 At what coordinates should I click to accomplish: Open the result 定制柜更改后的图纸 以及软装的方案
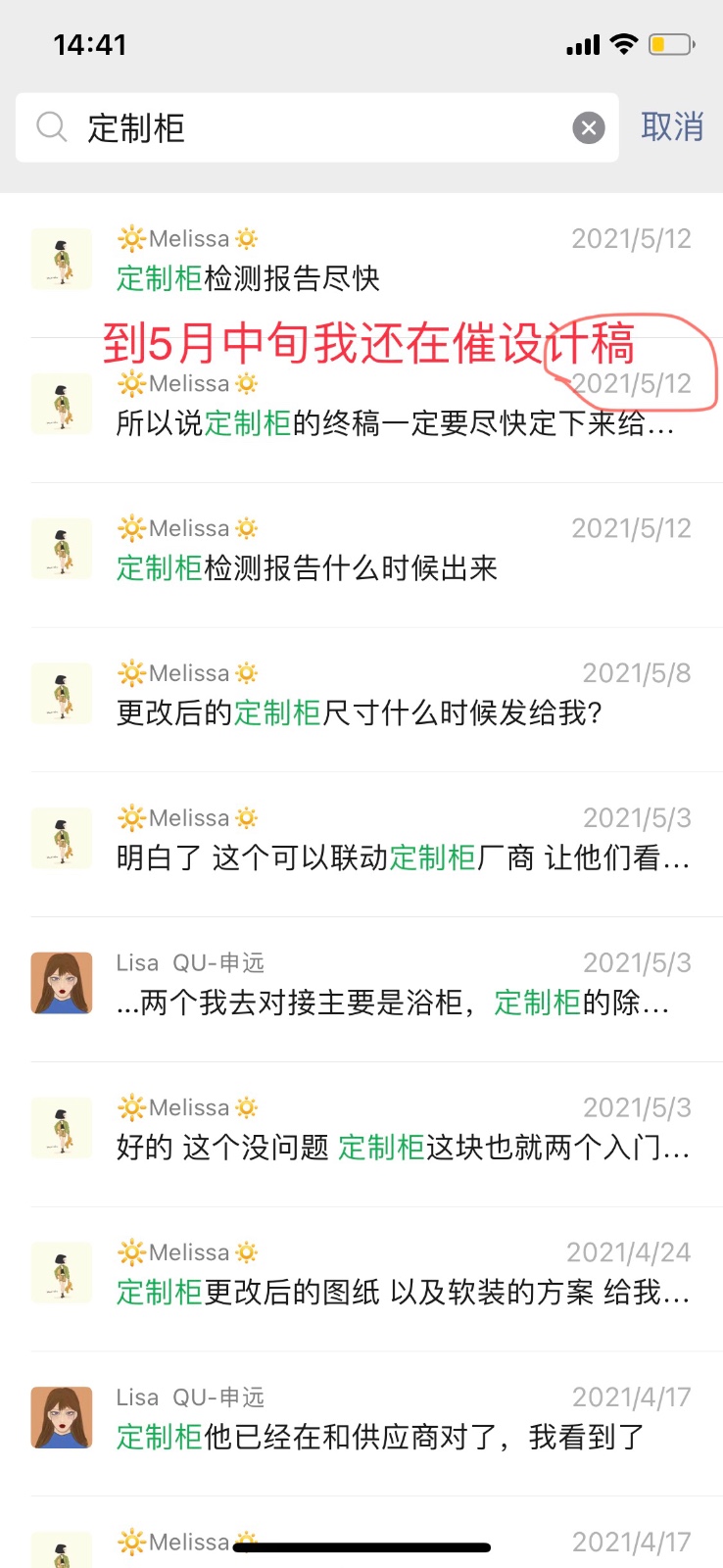[392, 1276]
